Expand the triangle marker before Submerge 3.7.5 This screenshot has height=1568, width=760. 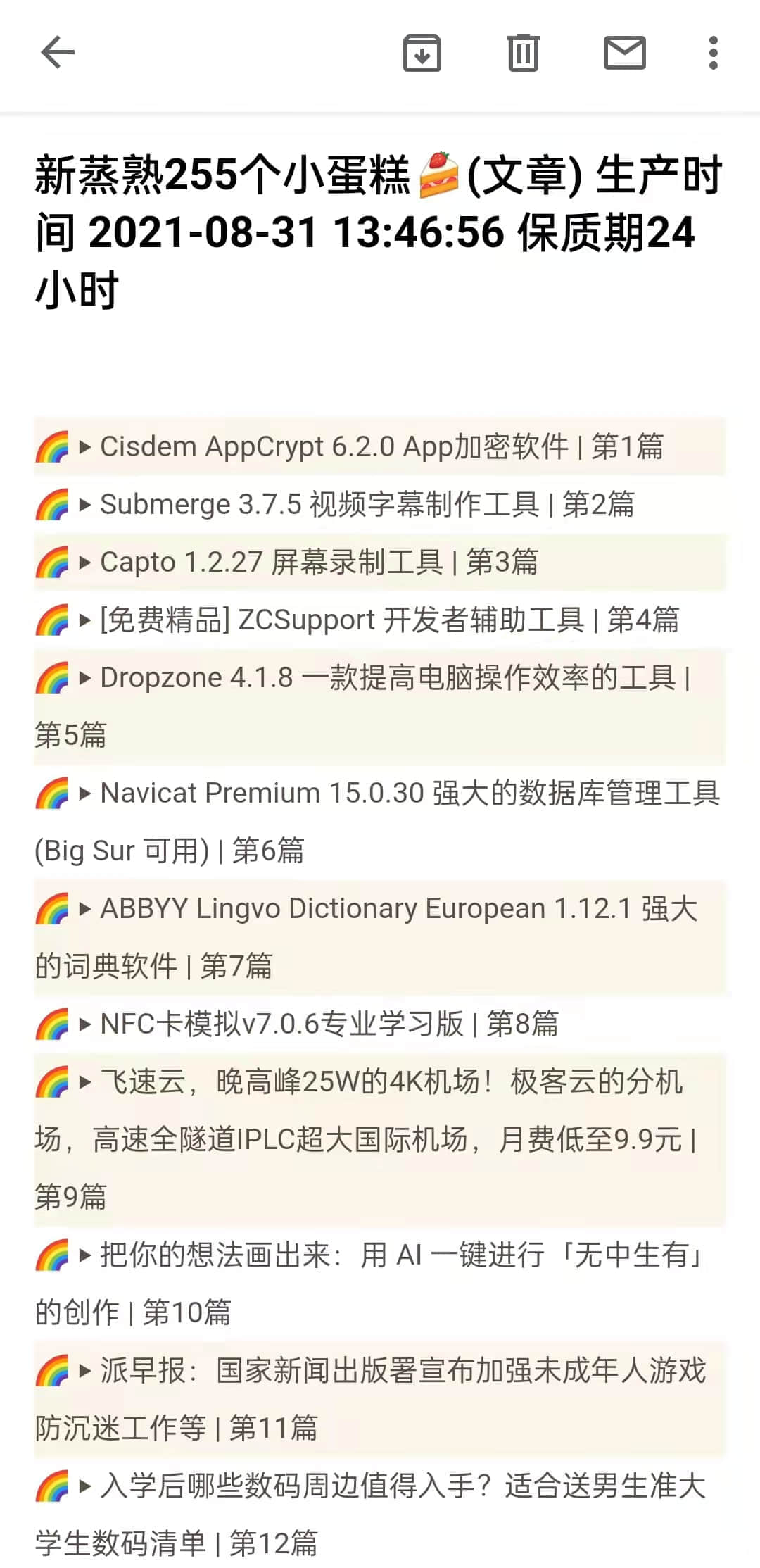point(84,504)
